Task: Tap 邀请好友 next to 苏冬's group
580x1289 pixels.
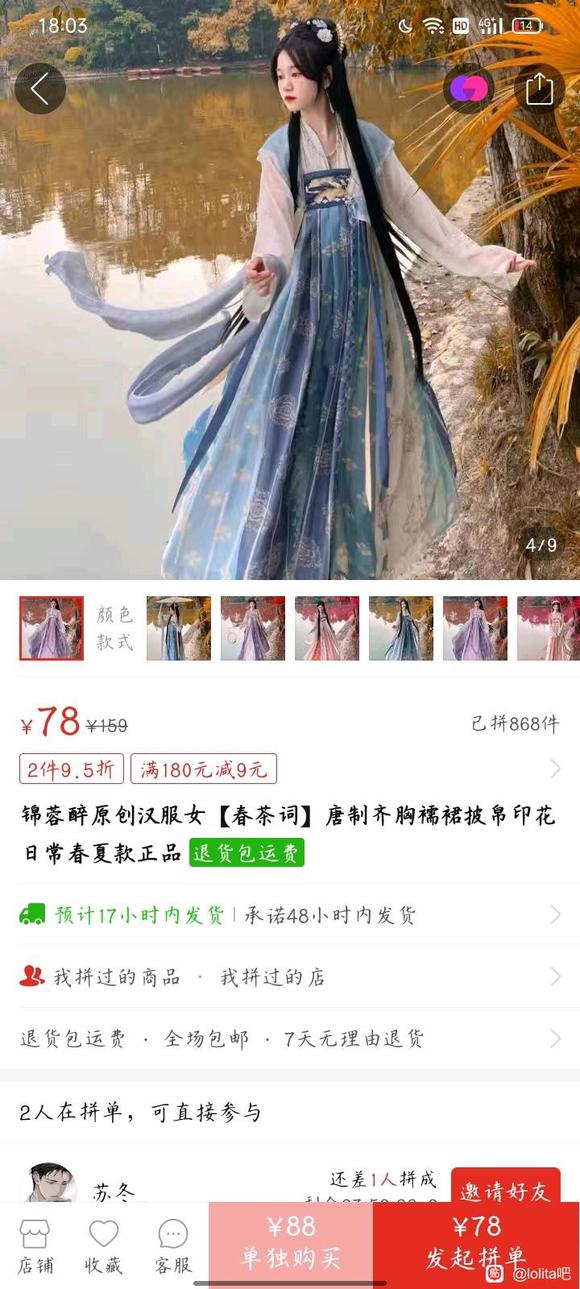Action: 505,1189
